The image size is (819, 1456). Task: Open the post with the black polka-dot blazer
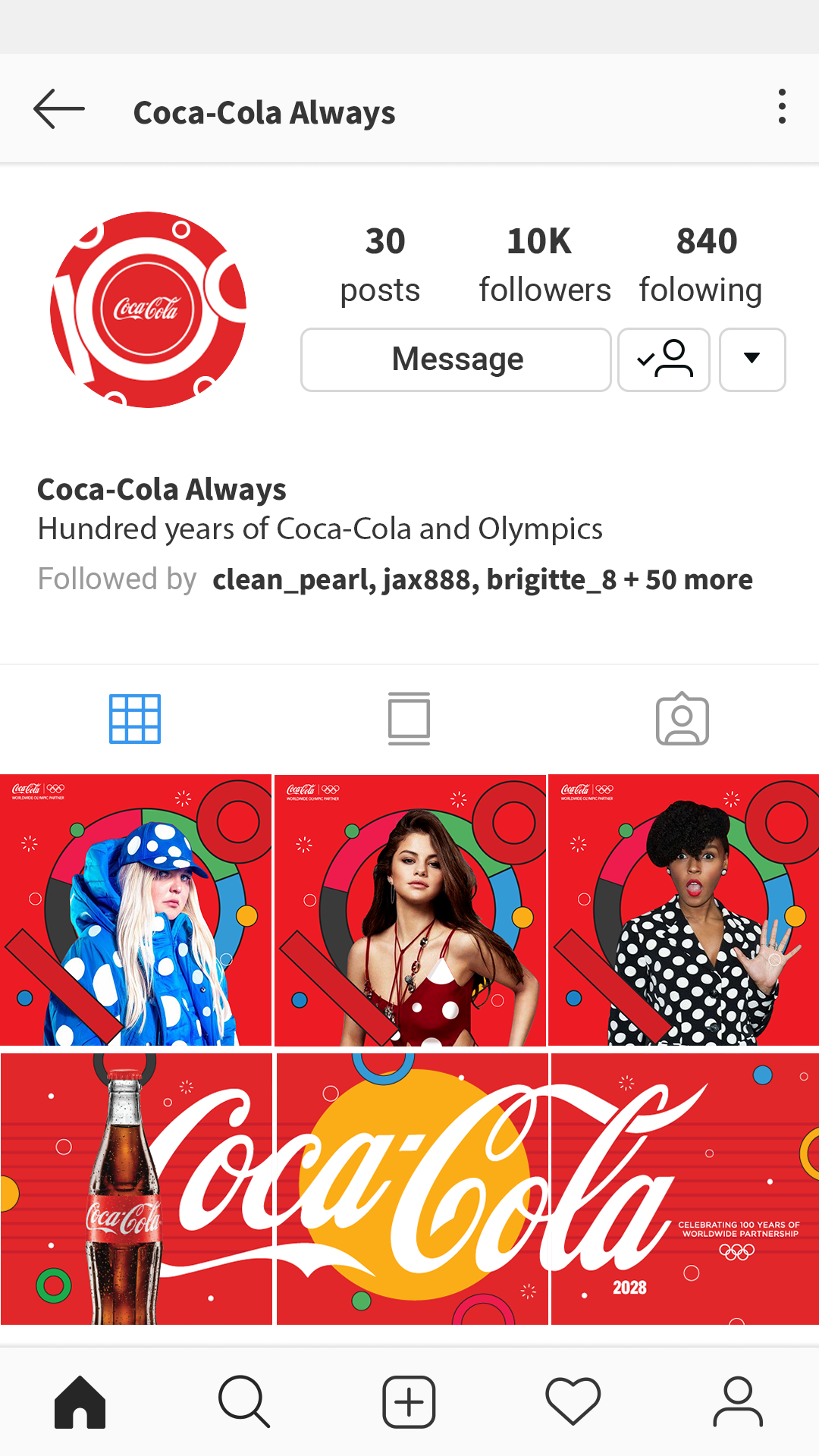(x=683, y=910)
